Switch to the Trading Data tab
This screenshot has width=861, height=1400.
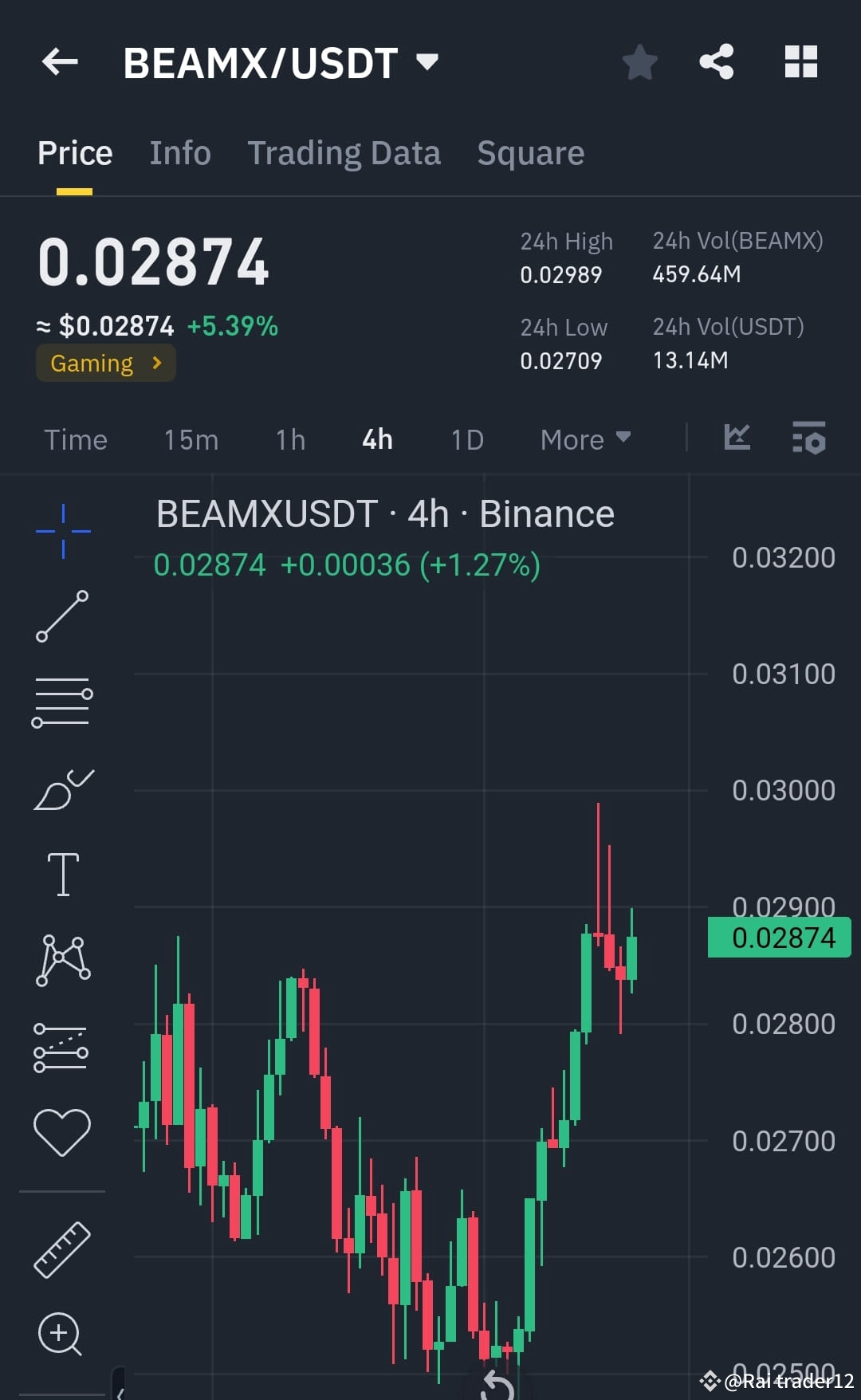(344, 152)
